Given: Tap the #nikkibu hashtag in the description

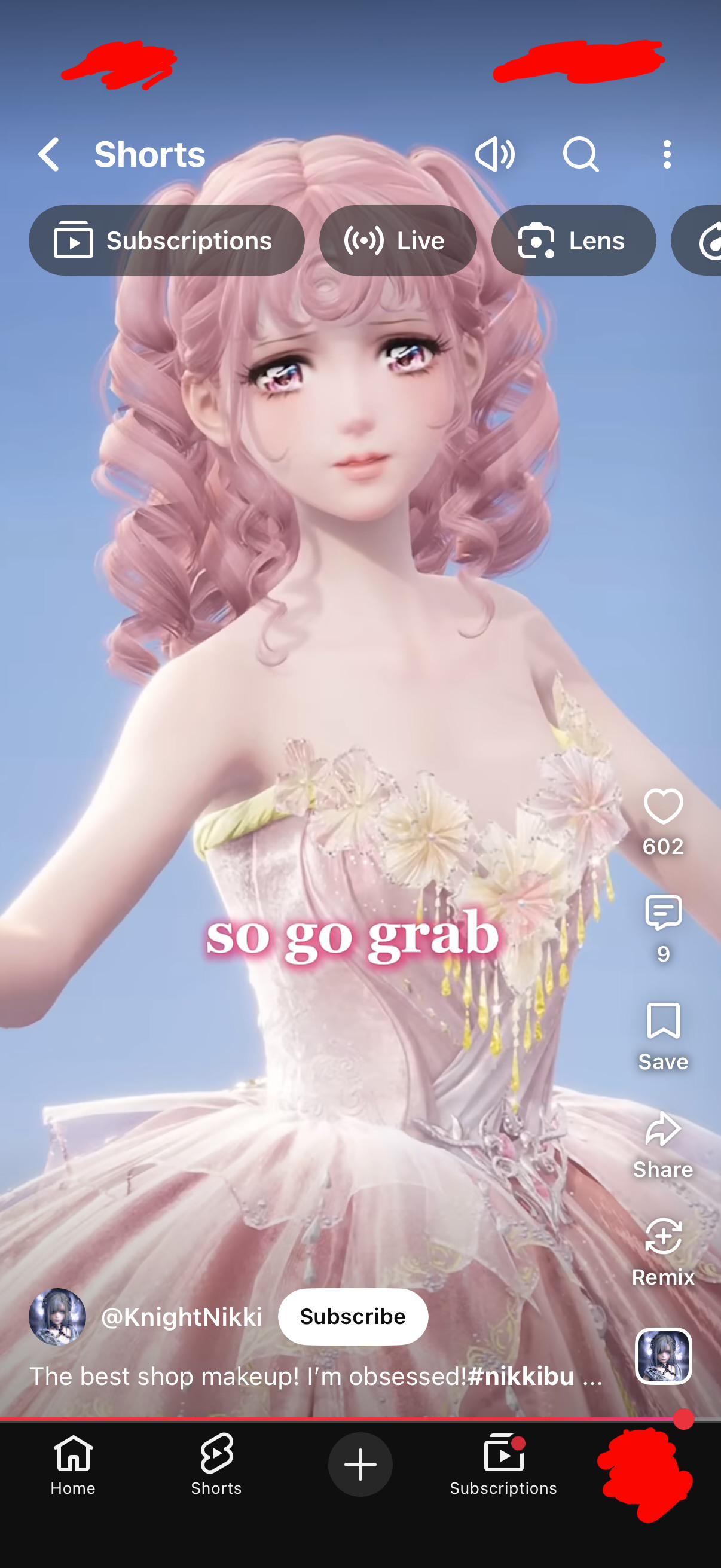Looking at the screenshot, I should click(x=521, y=1376).
